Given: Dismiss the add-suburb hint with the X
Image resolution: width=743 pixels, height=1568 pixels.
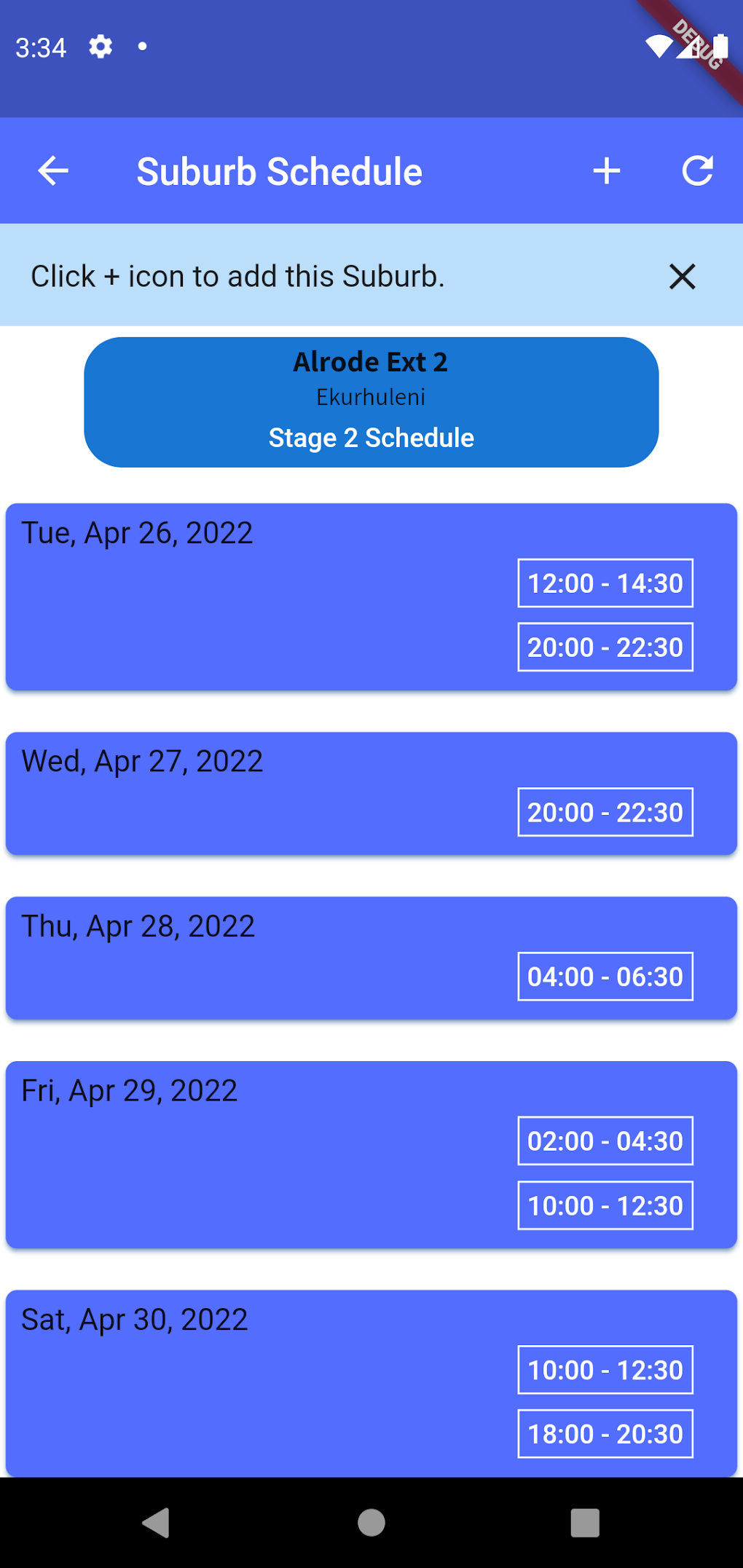Looking at the screenshot, I should pyautogui.click(x=682, y=277).
